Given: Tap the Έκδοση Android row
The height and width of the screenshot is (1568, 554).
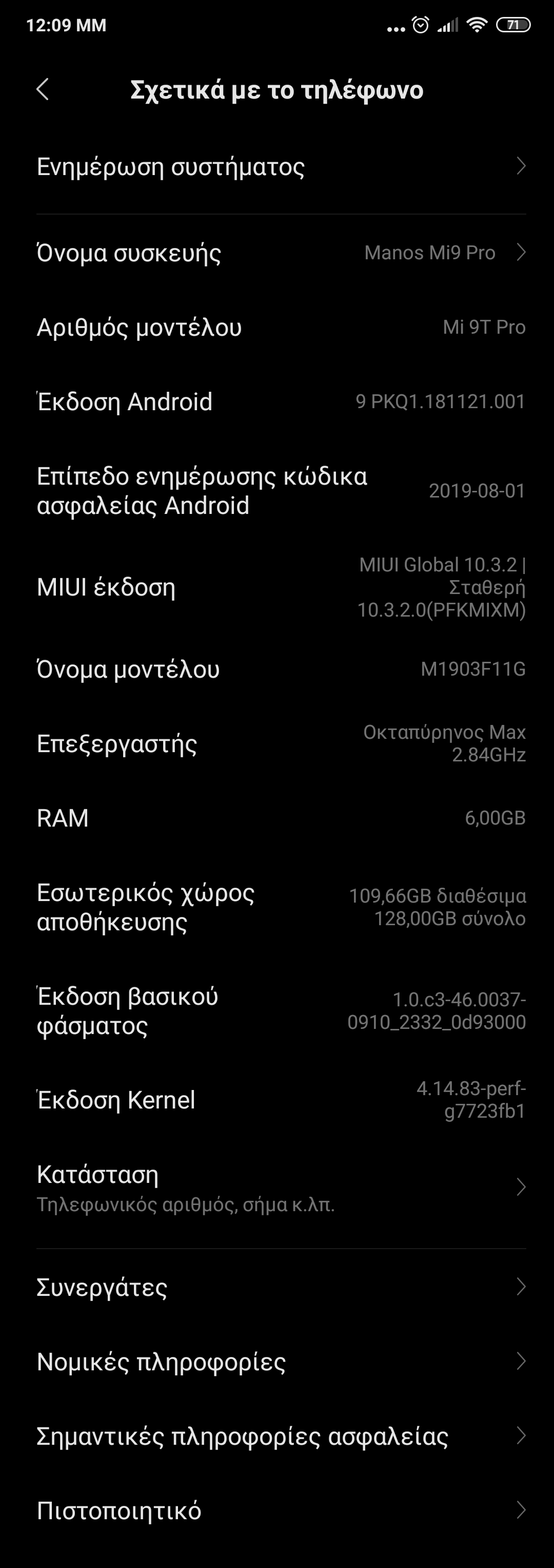Looking at the screenshot, I should pyautogui.click(x=276, y=401).
